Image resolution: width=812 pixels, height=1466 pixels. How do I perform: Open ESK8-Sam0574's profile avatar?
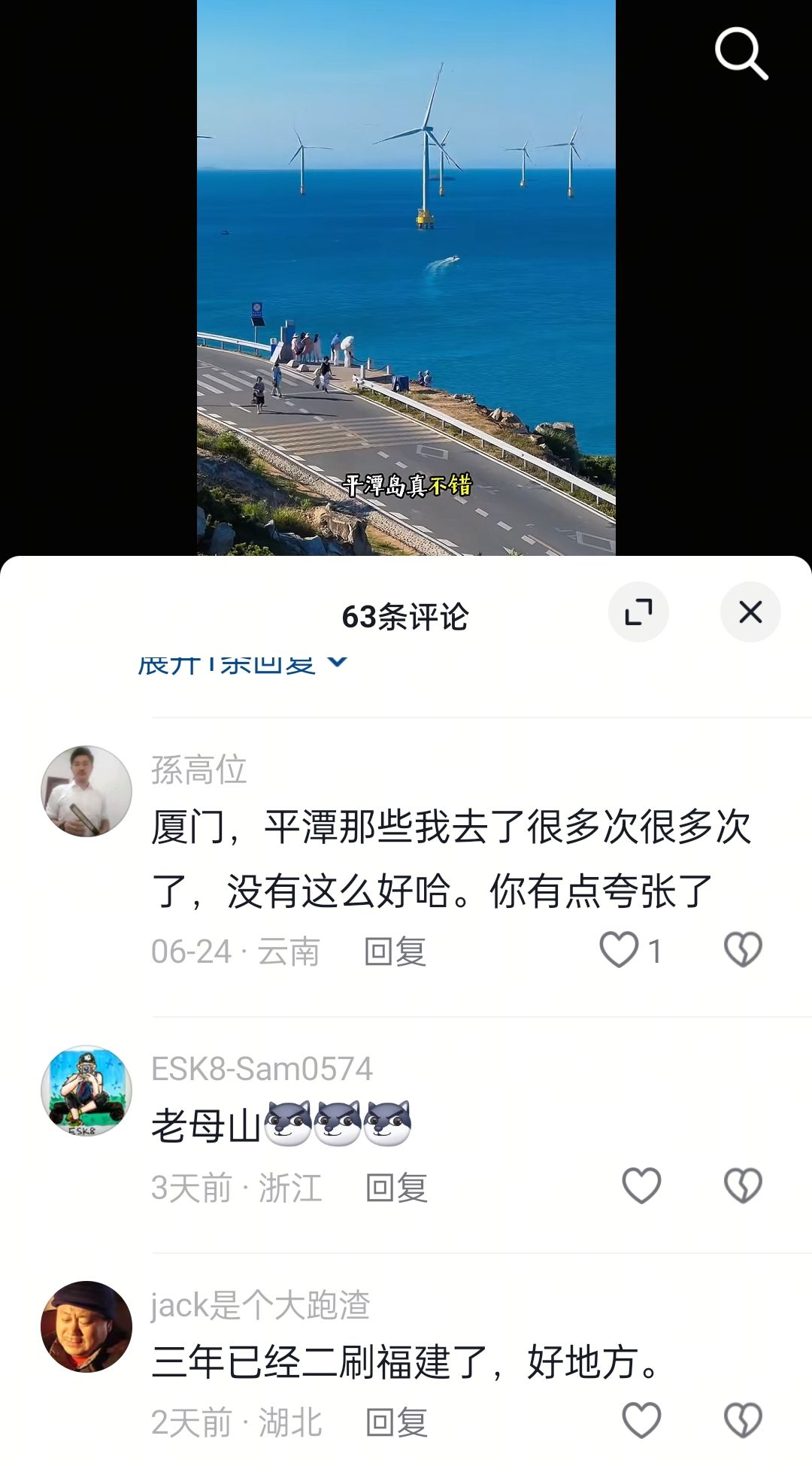86,1090
